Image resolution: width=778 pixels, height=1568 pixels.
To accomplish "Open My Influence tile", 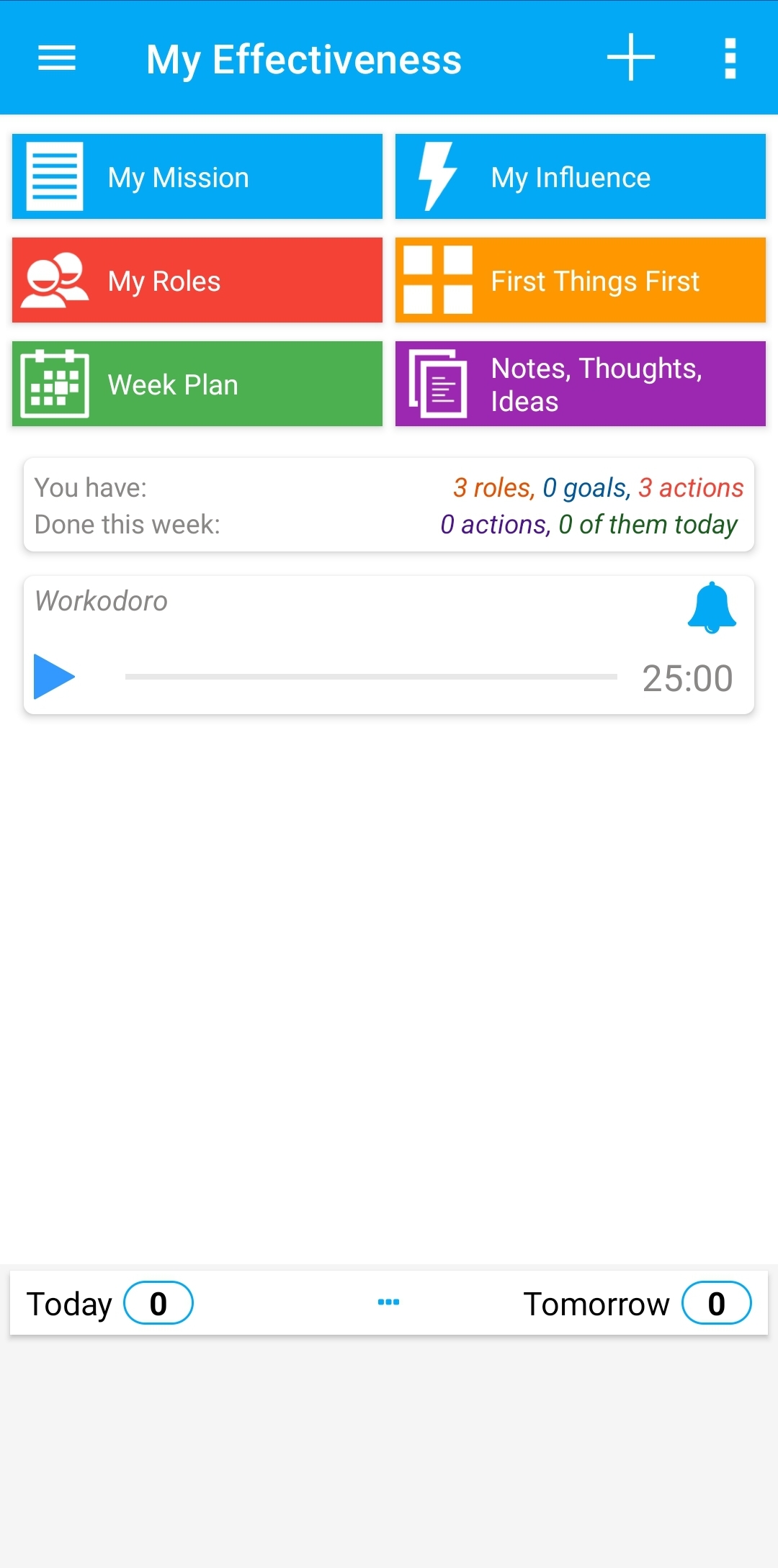I will [581, 176].
